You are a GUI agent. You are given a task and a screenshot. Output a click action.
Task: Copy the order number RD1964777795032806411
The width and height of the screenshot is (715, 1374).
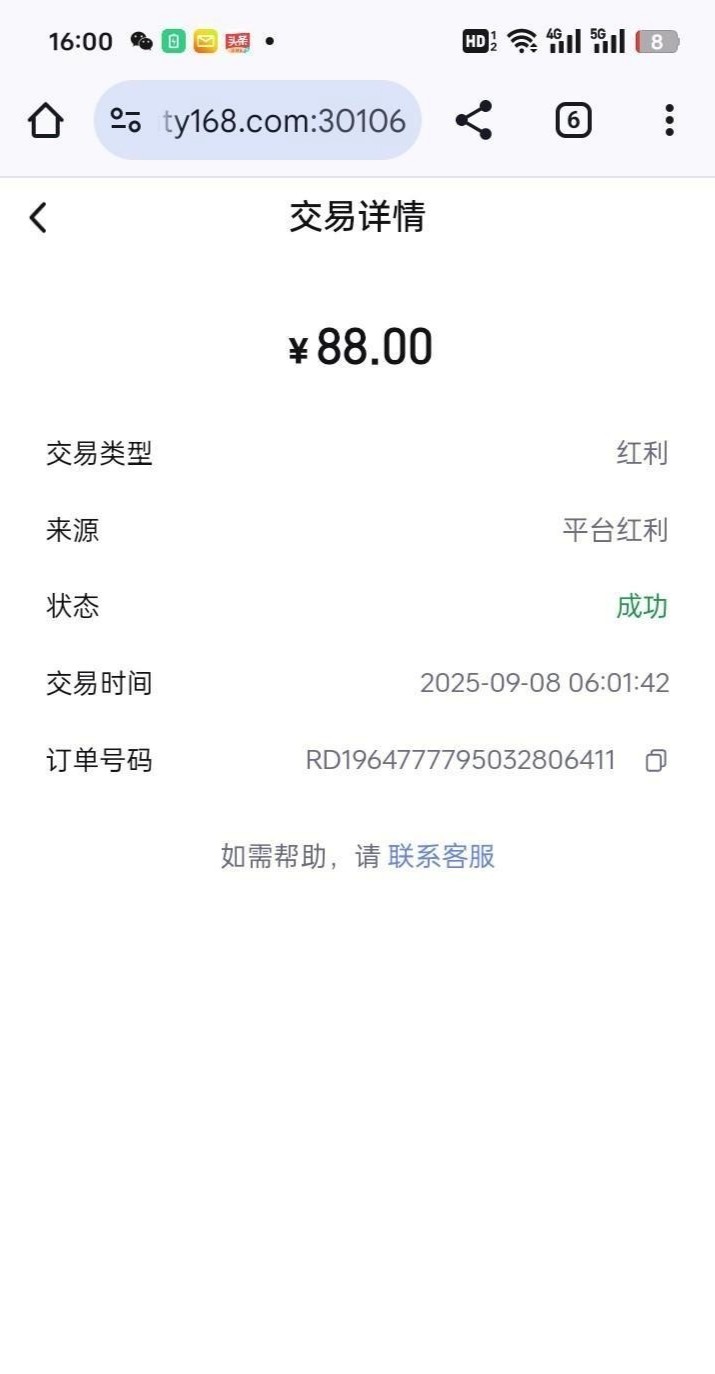click(655, 761)
